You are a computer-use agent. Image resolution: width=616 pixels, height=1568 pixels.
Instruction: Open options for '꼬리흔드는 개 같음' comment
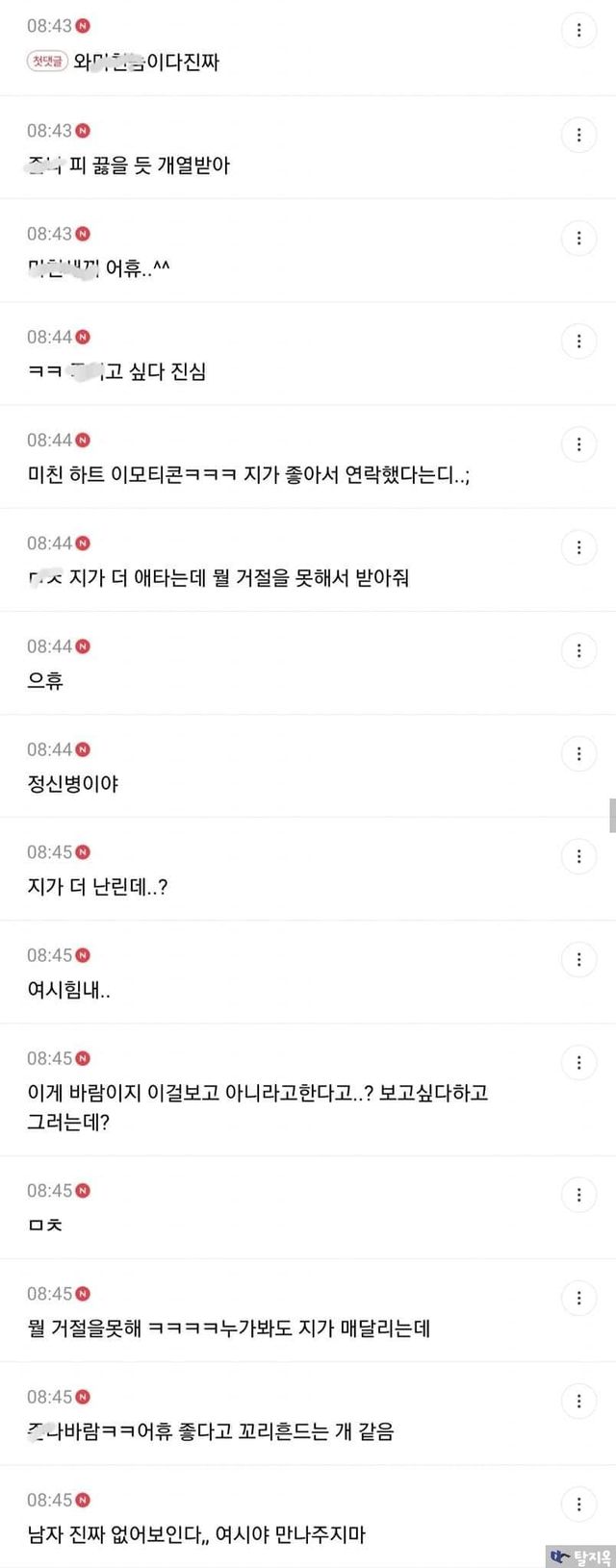point(578,1401)
